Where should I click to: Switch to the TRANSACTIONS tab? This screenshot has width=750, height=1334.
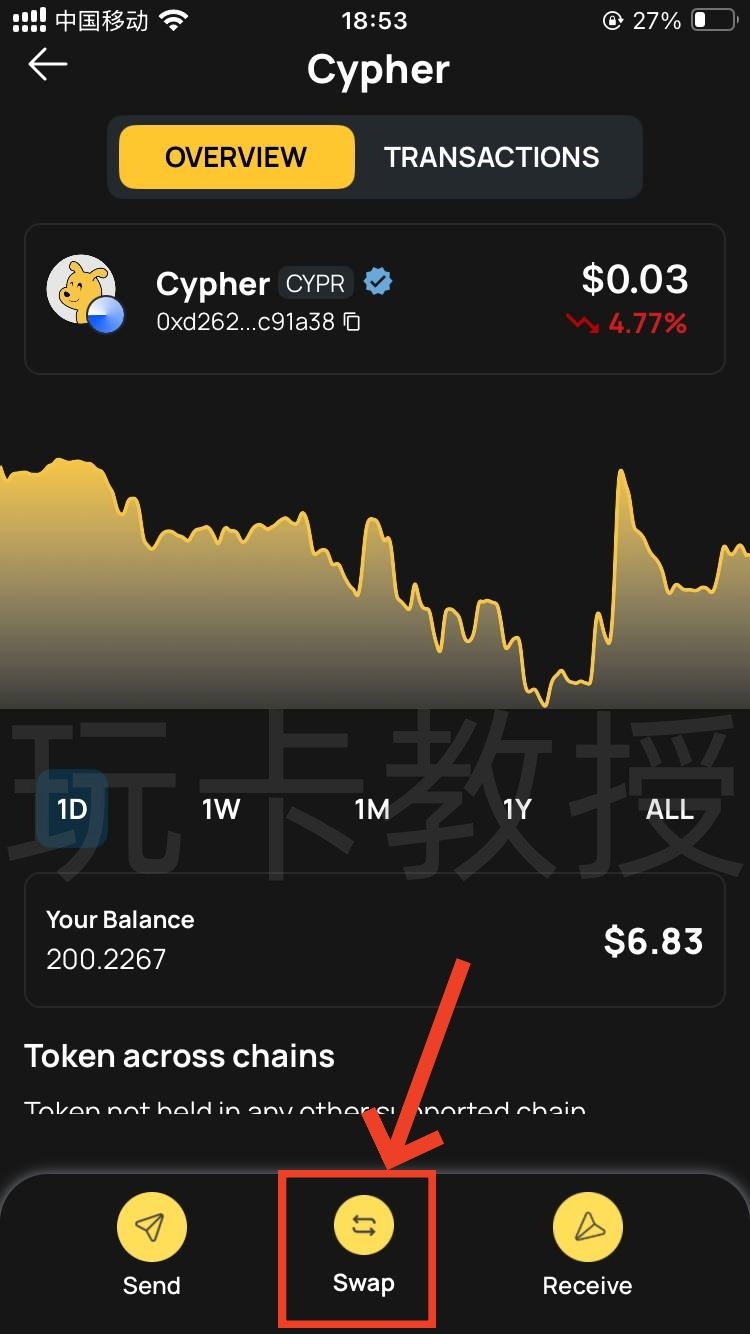[491, 156]
